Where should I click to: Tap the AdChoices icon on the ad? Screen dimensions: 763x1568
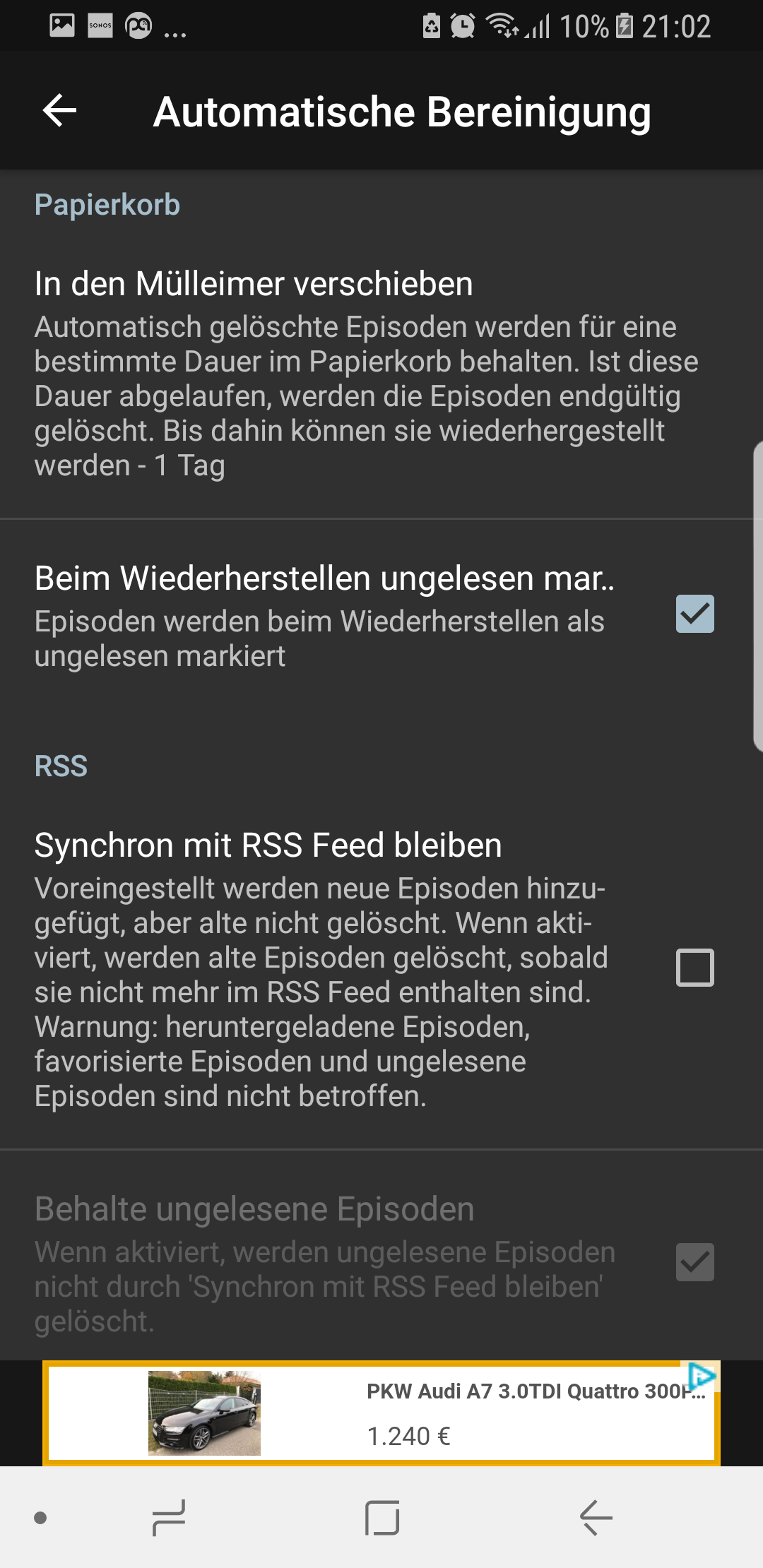[x=702, y=1375]
